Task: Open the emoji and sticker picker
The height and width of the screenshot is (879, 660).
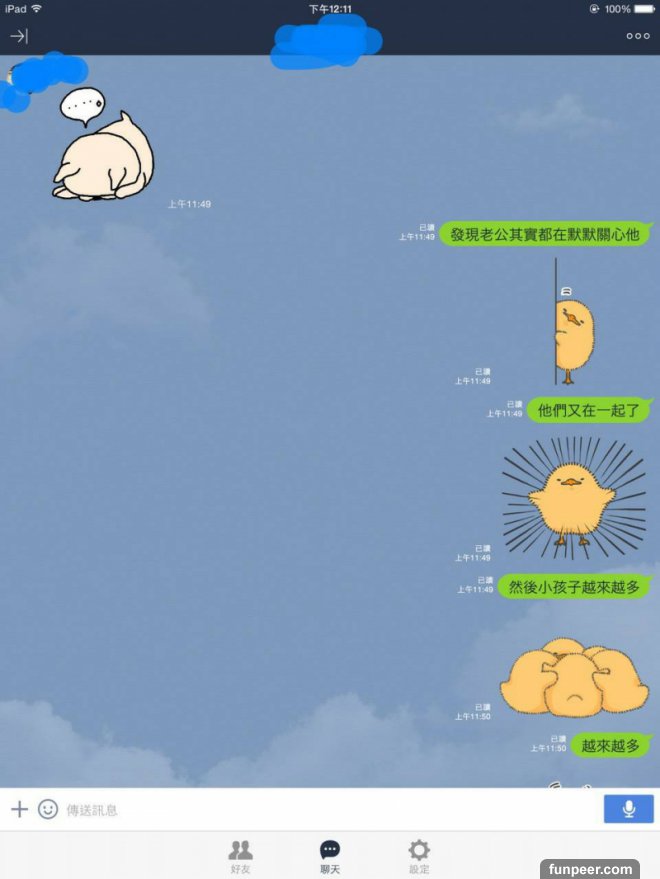Action: 48,809
